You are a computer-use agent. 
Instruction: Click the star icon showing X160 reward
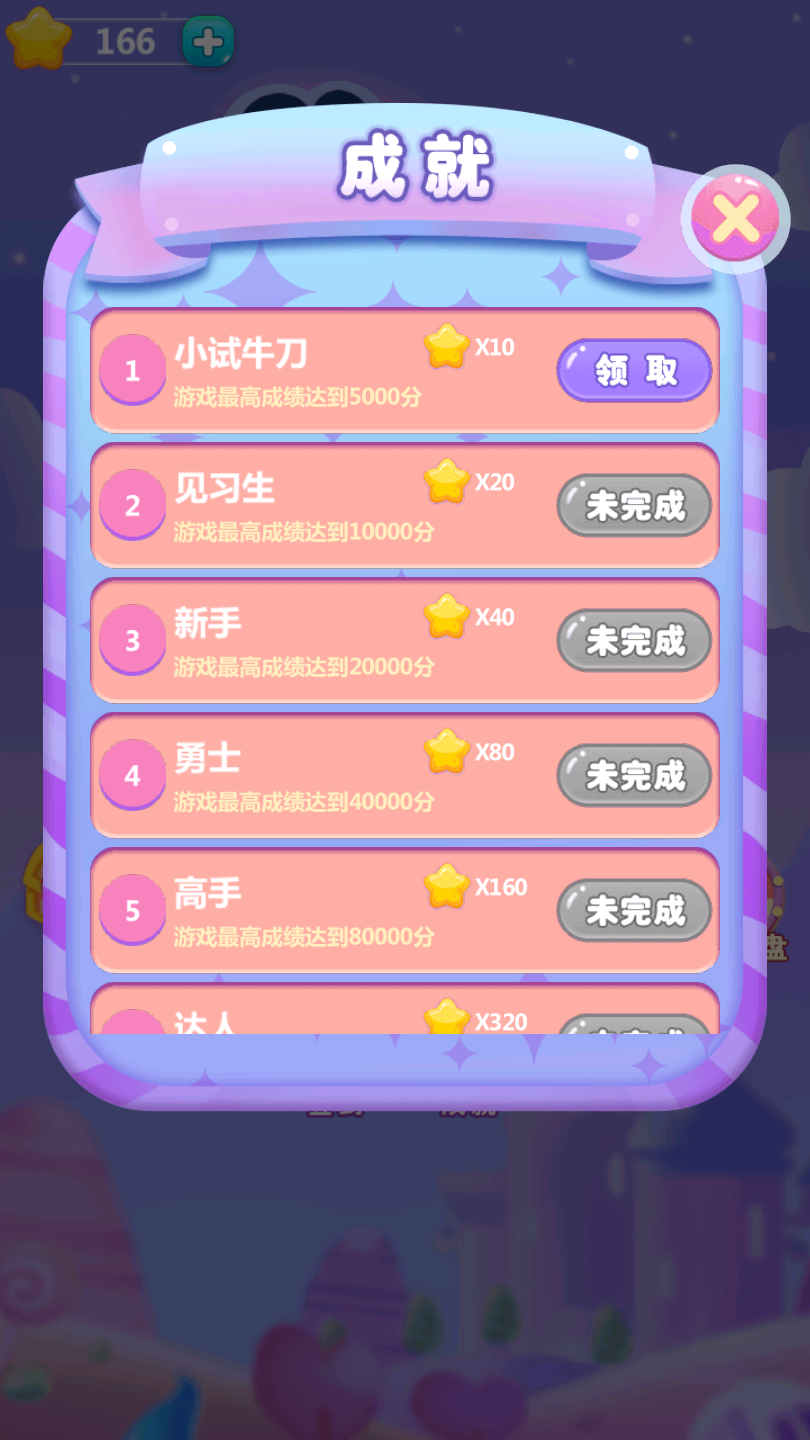447,888
